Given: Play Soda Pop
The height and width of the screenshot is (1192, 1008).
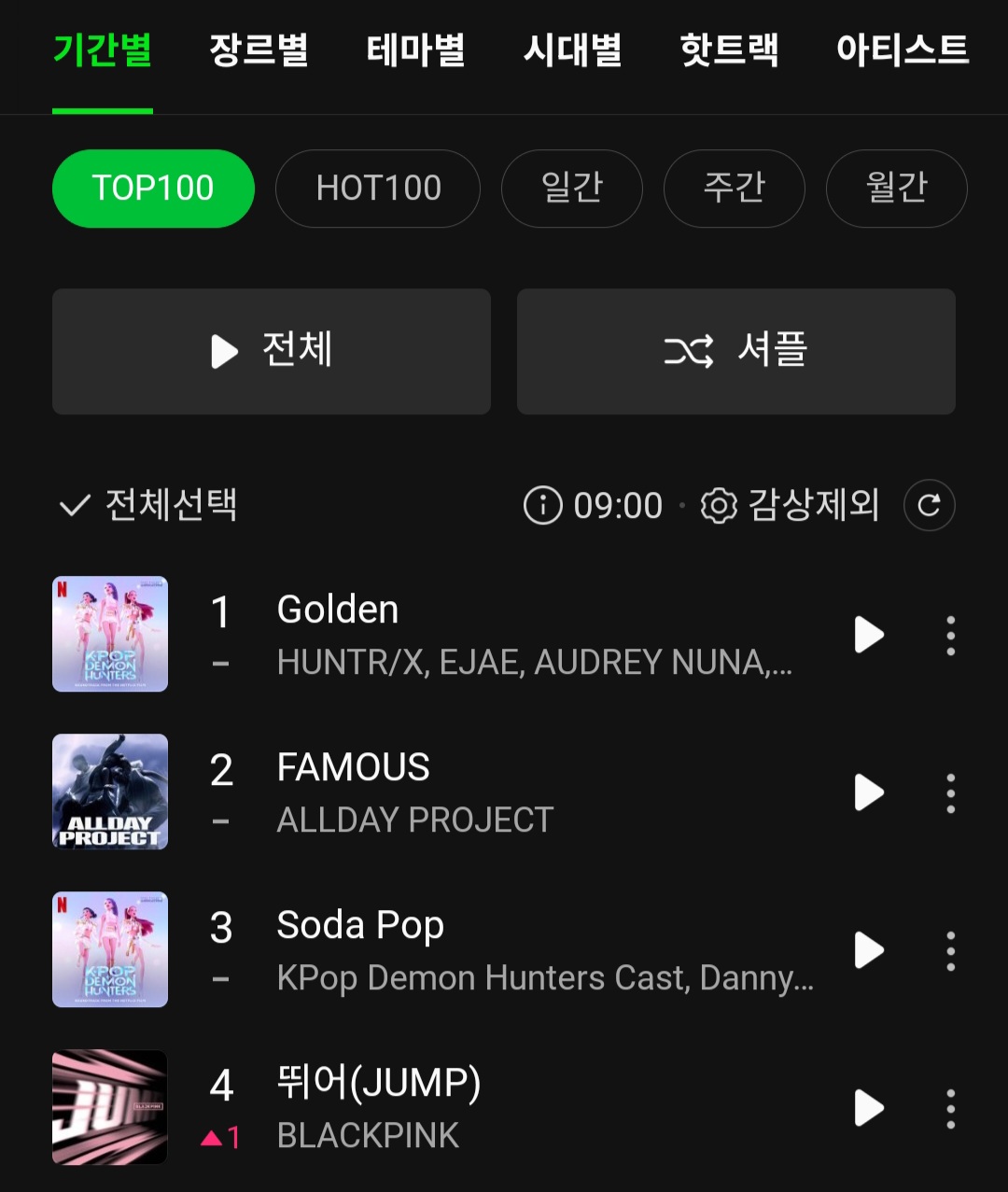Looking at the screenshot, I should [869, 950].
